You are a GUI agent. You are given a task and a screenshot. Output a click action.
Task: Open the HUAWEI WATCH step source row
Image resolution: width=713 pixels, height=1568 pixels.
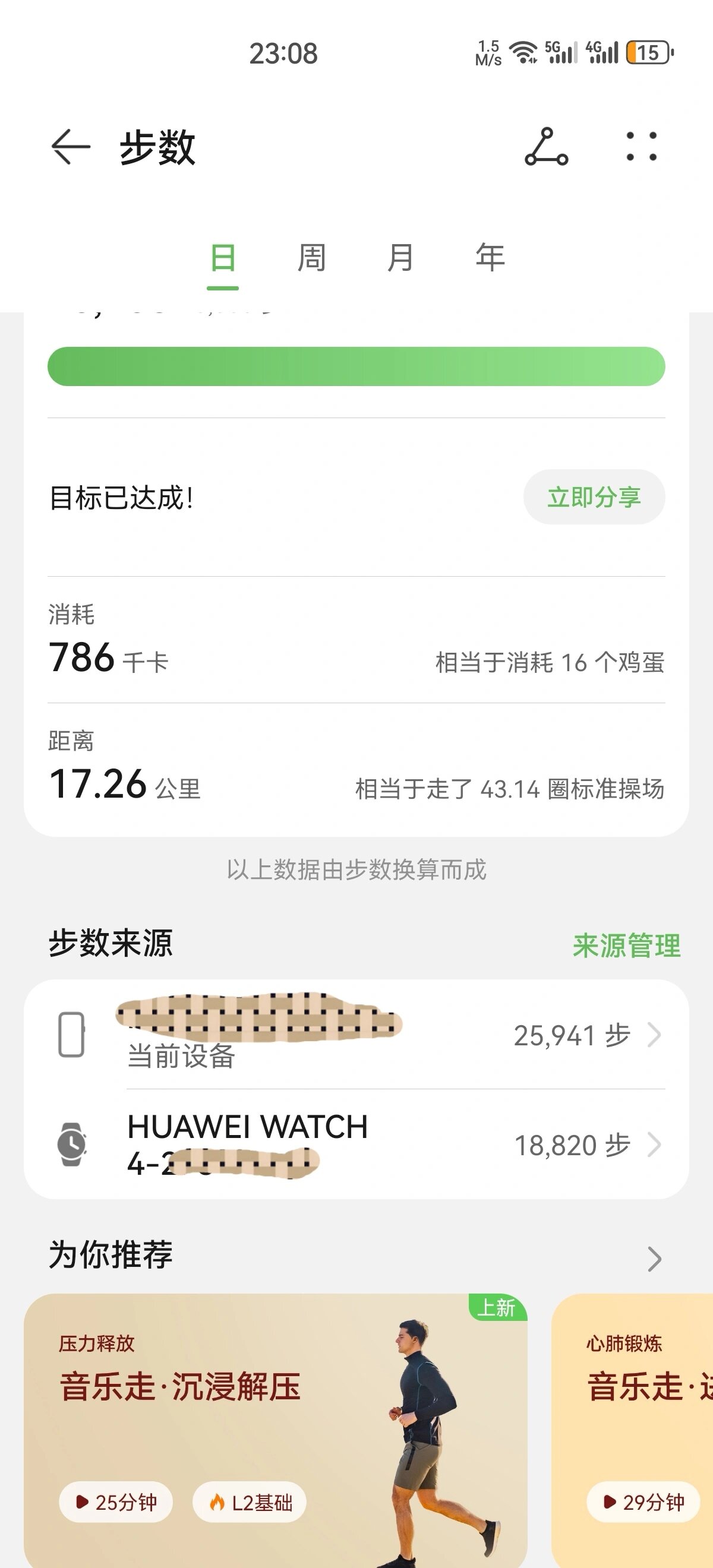pos(356,1145)
